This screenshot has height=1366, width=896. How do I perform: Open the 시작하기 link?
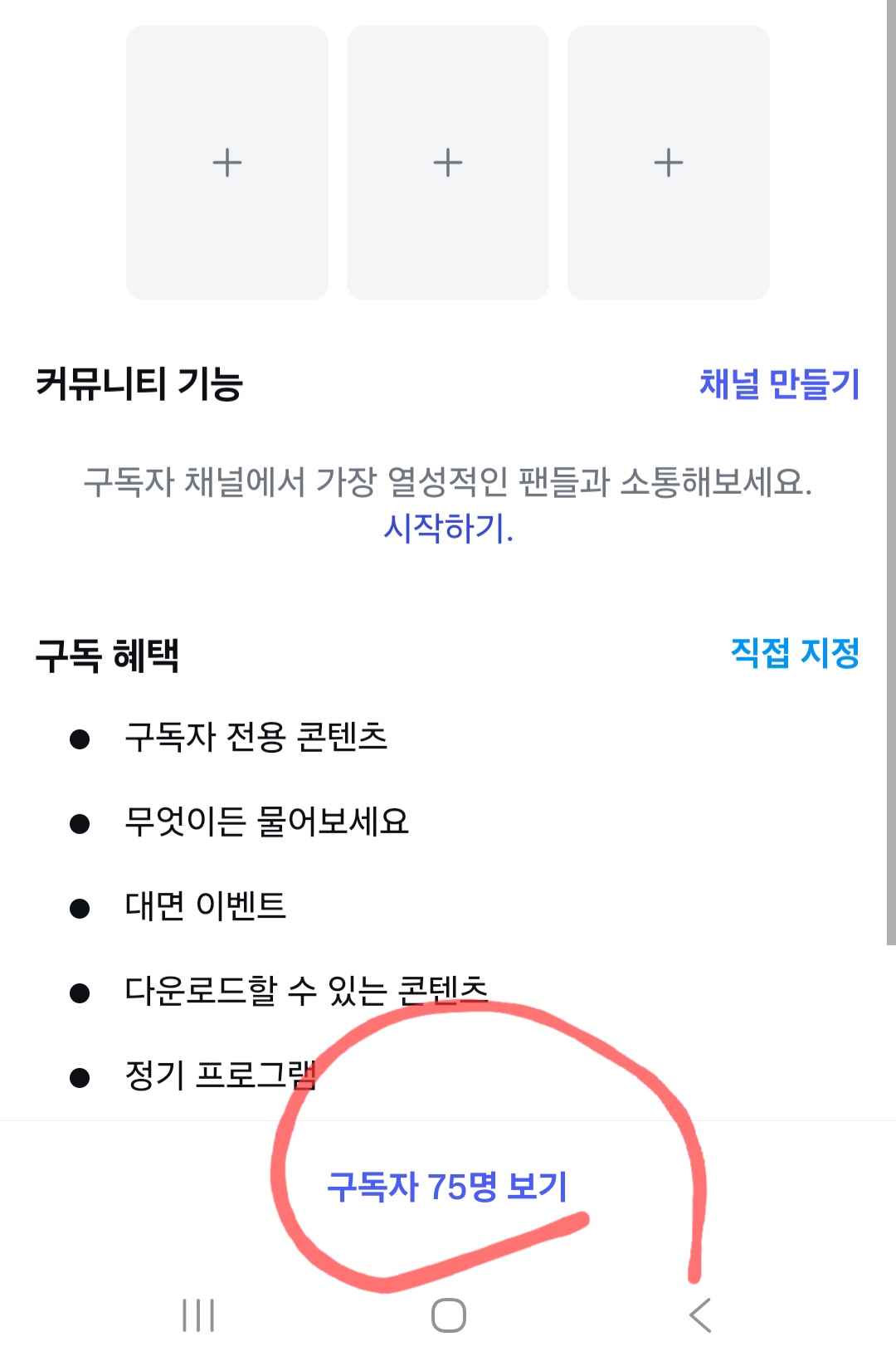pyautogui.click(x=448, y=528)
